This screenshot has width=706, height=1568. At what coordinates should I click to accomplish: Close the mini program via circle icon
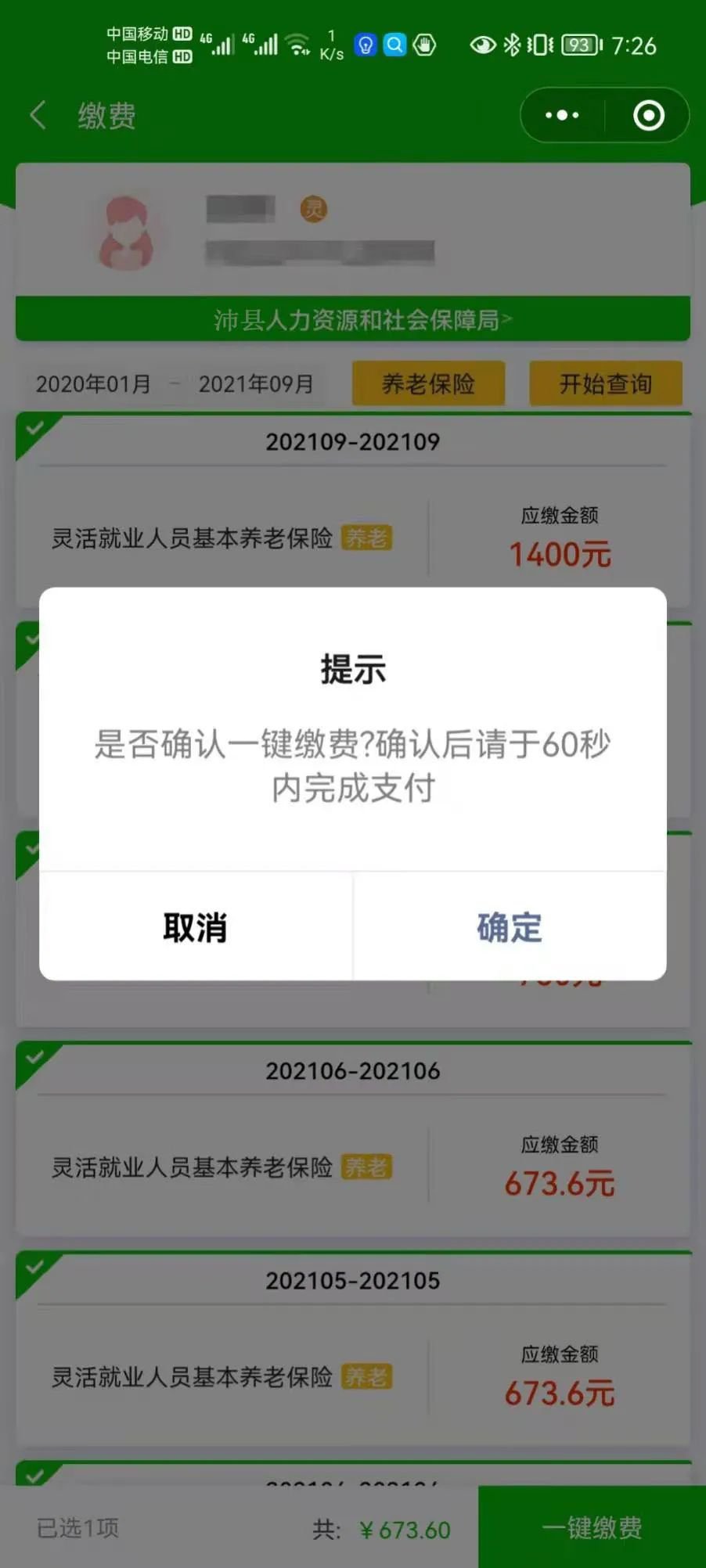coord(648,116)
